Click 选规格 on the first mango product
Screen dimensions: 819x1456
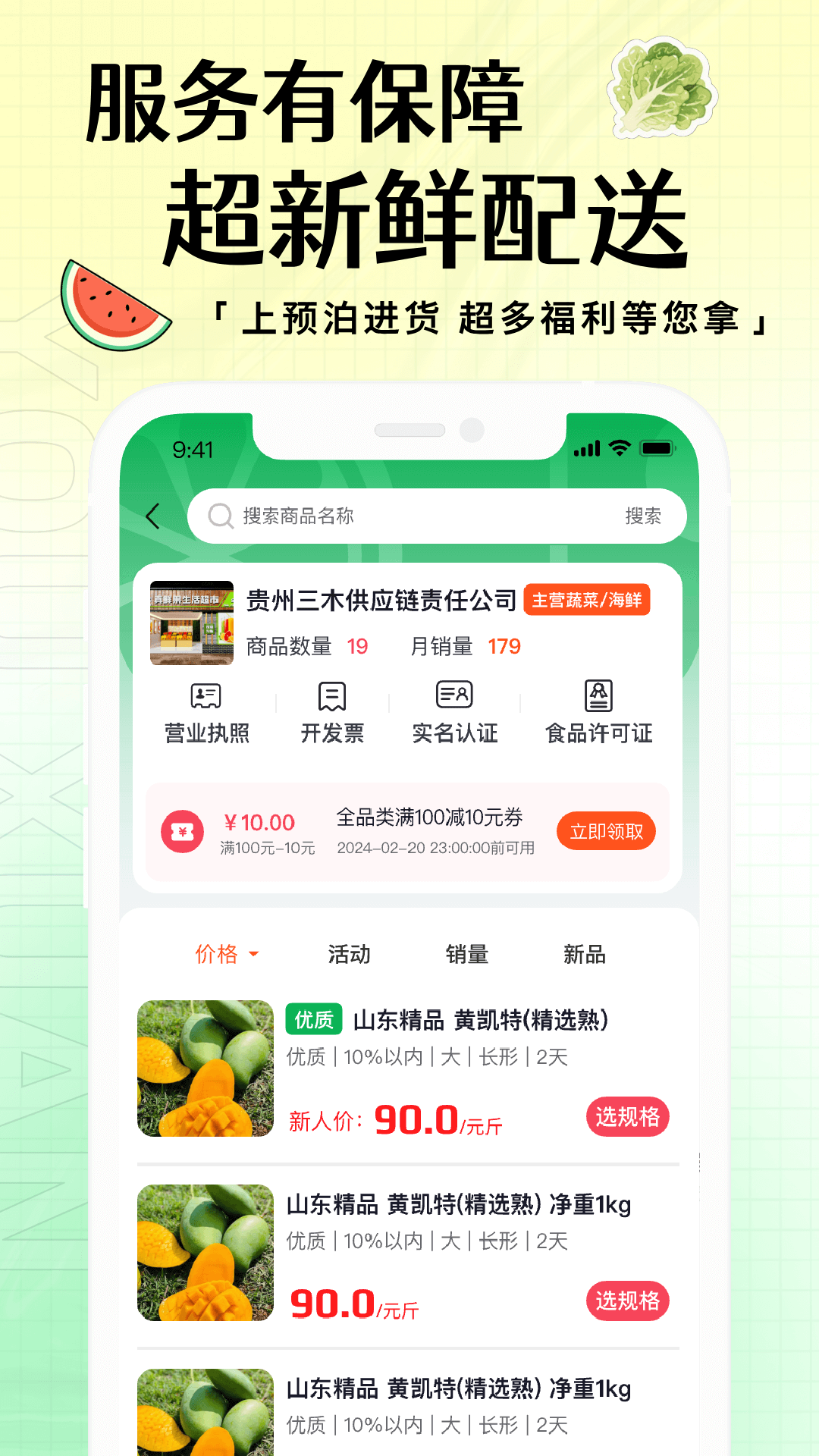coord(628,1116)
